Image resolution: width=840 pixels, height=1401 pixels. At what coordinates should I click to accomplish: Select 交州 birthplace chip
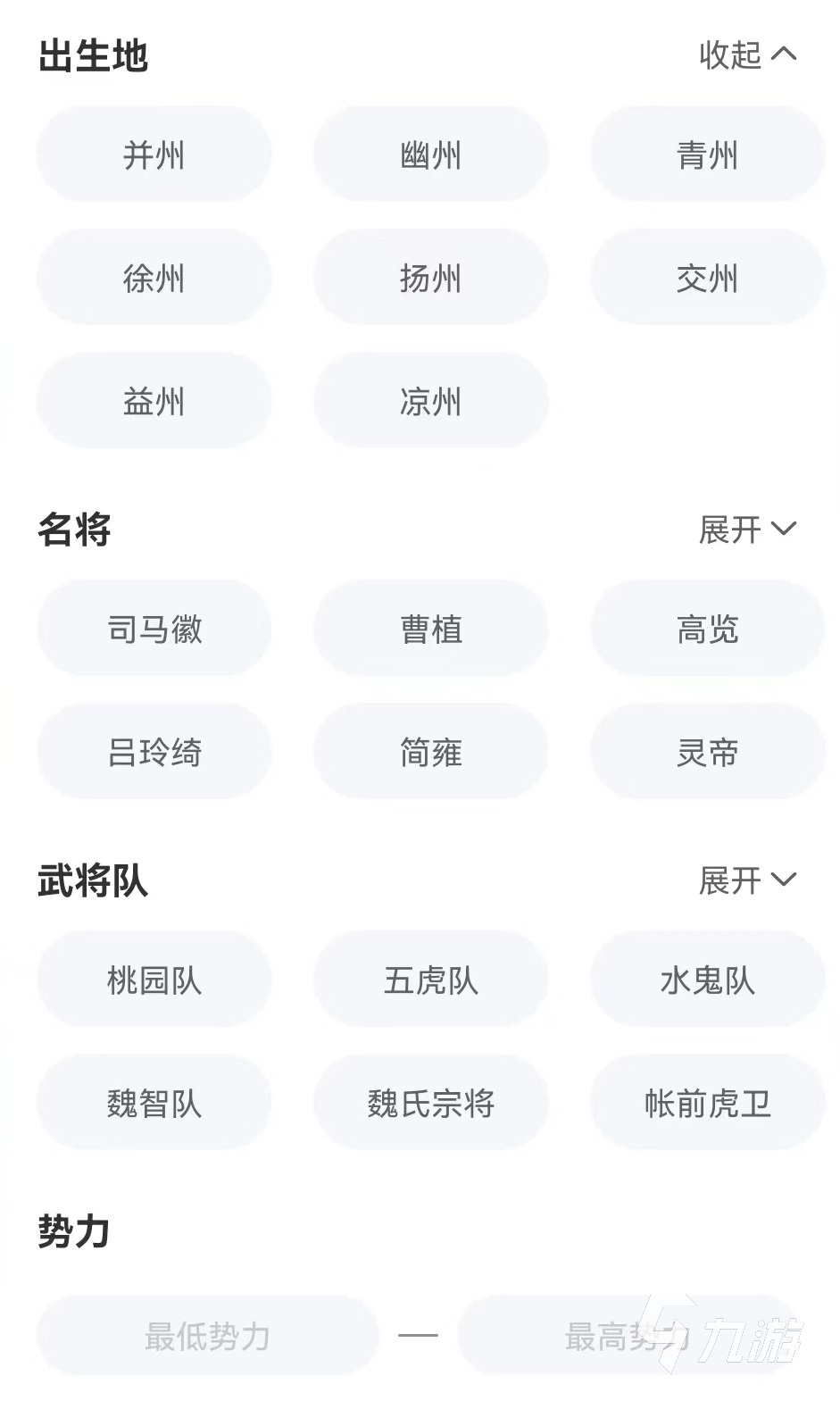[707, 278]
